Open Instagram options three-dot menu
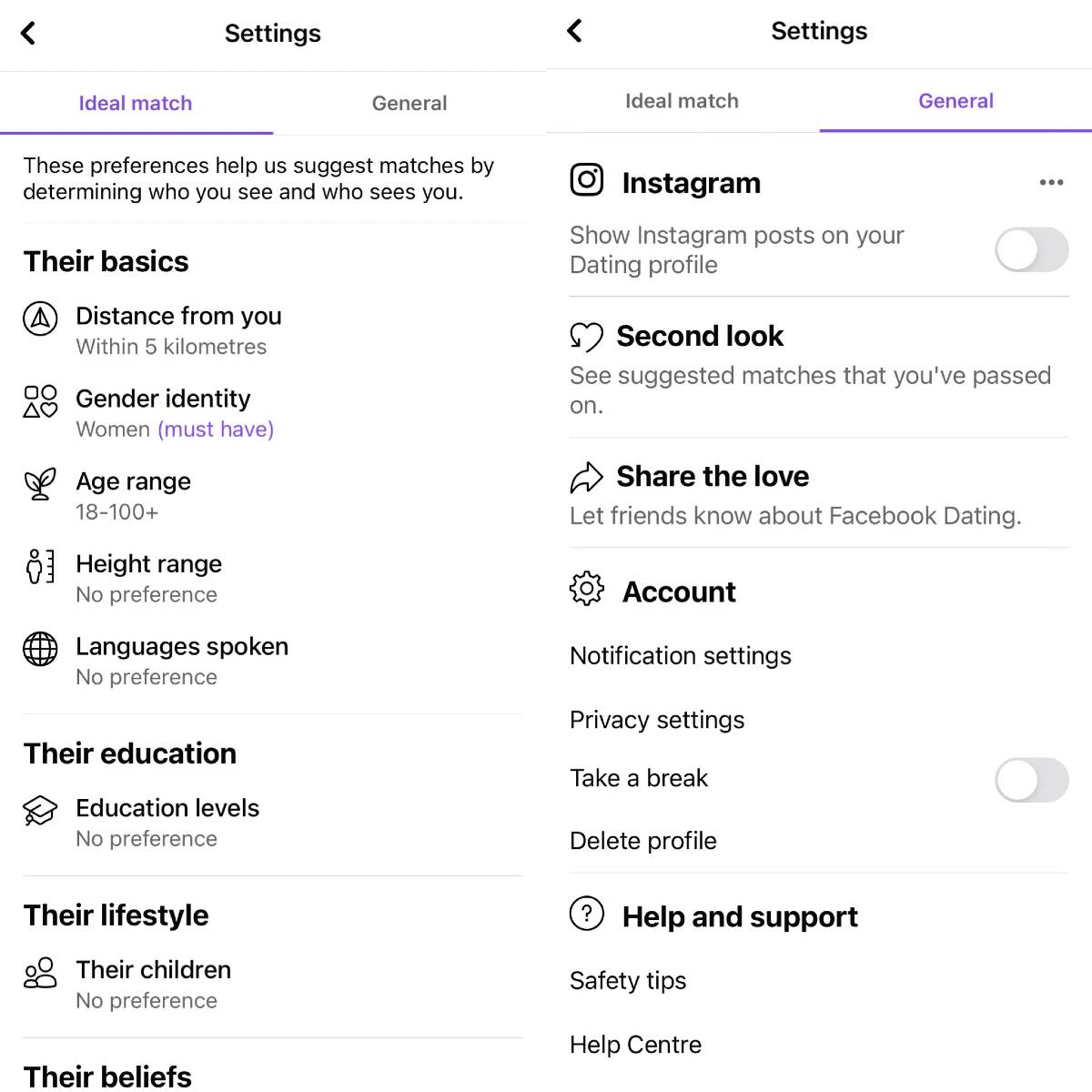 pos(1051,183)
